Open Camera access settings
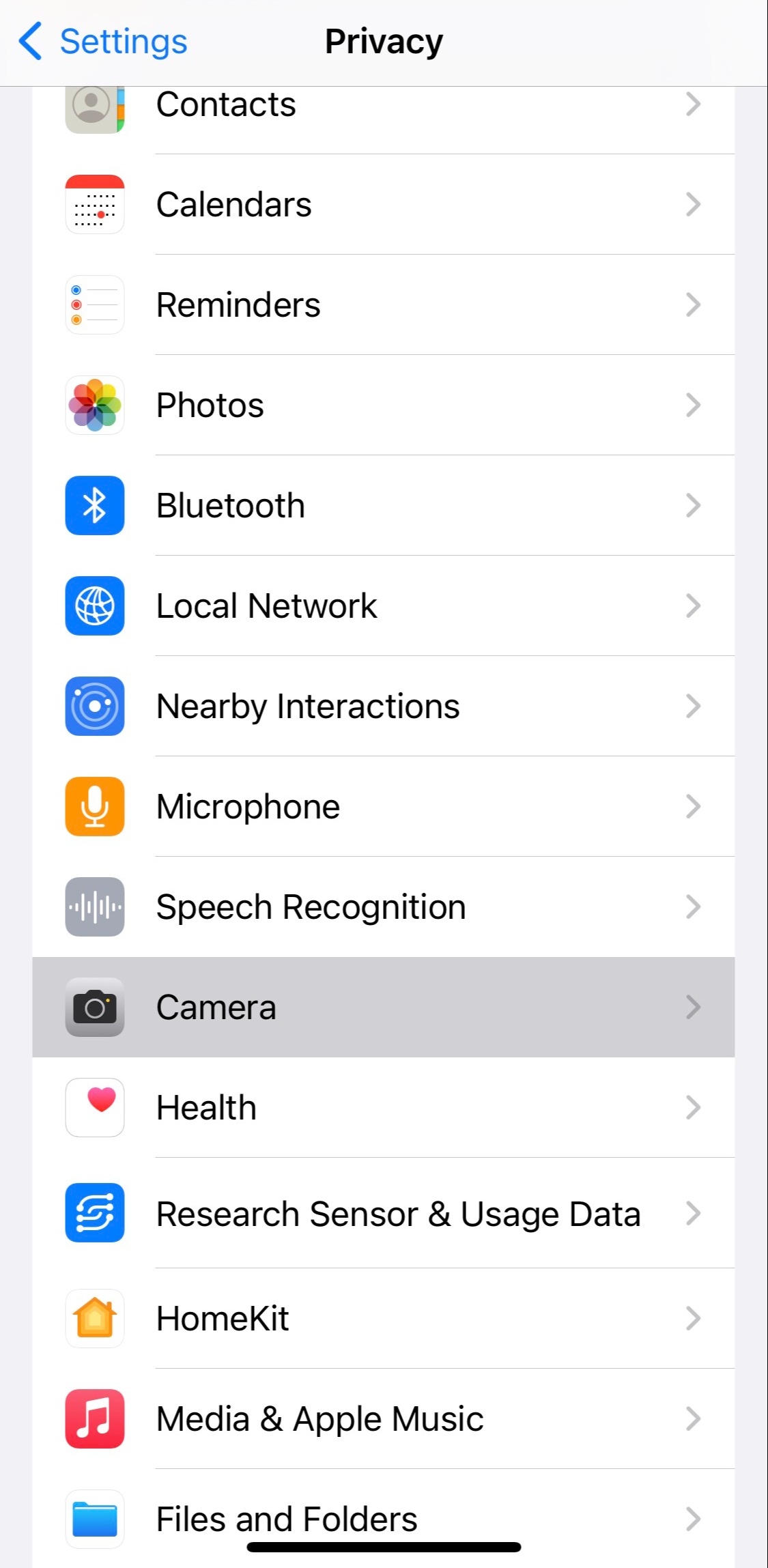The image size is (768, 1568). [x=382, y=1008]
